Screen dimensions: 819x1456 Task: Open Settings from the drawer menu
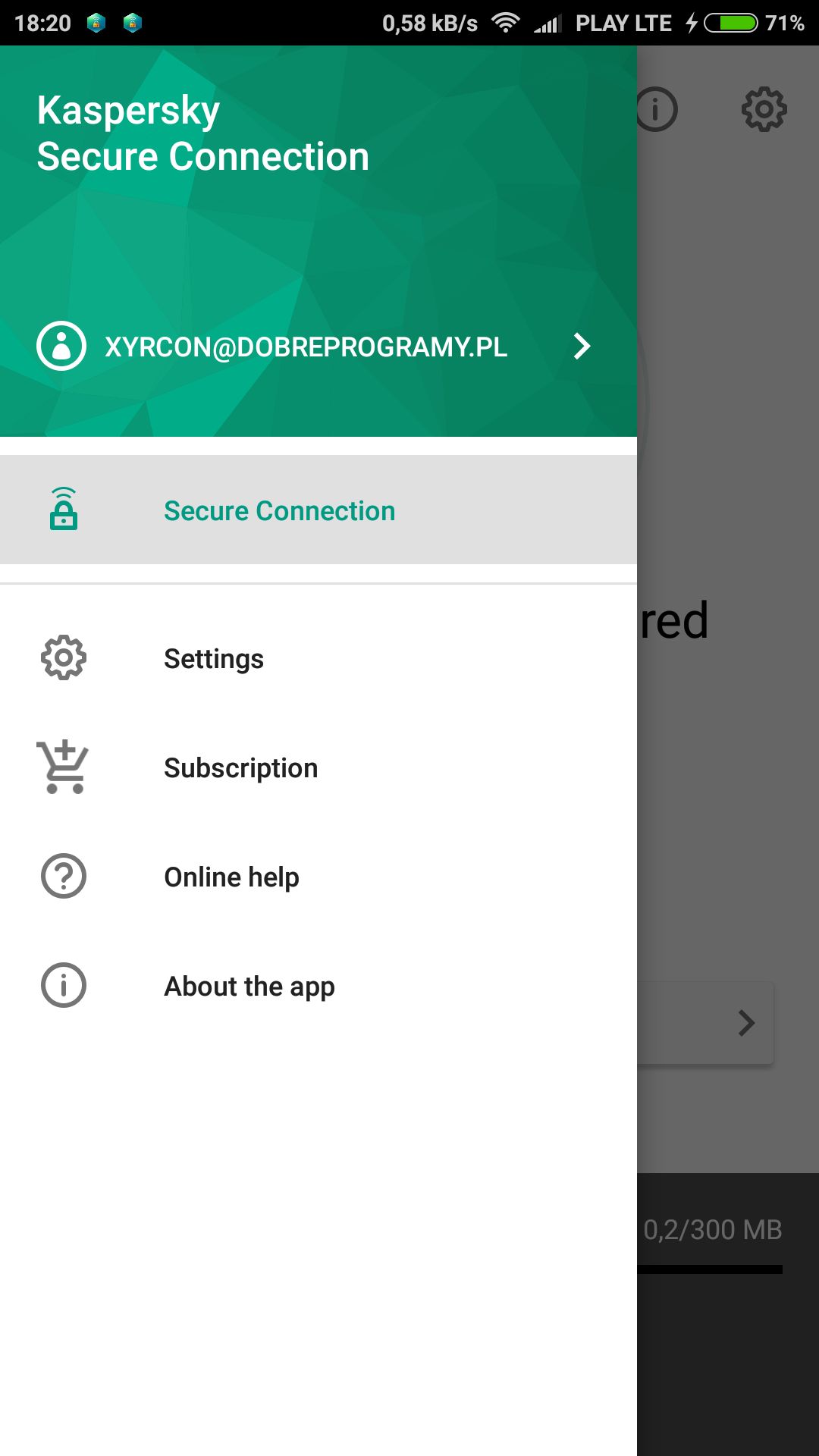click(x=318, y=658)
